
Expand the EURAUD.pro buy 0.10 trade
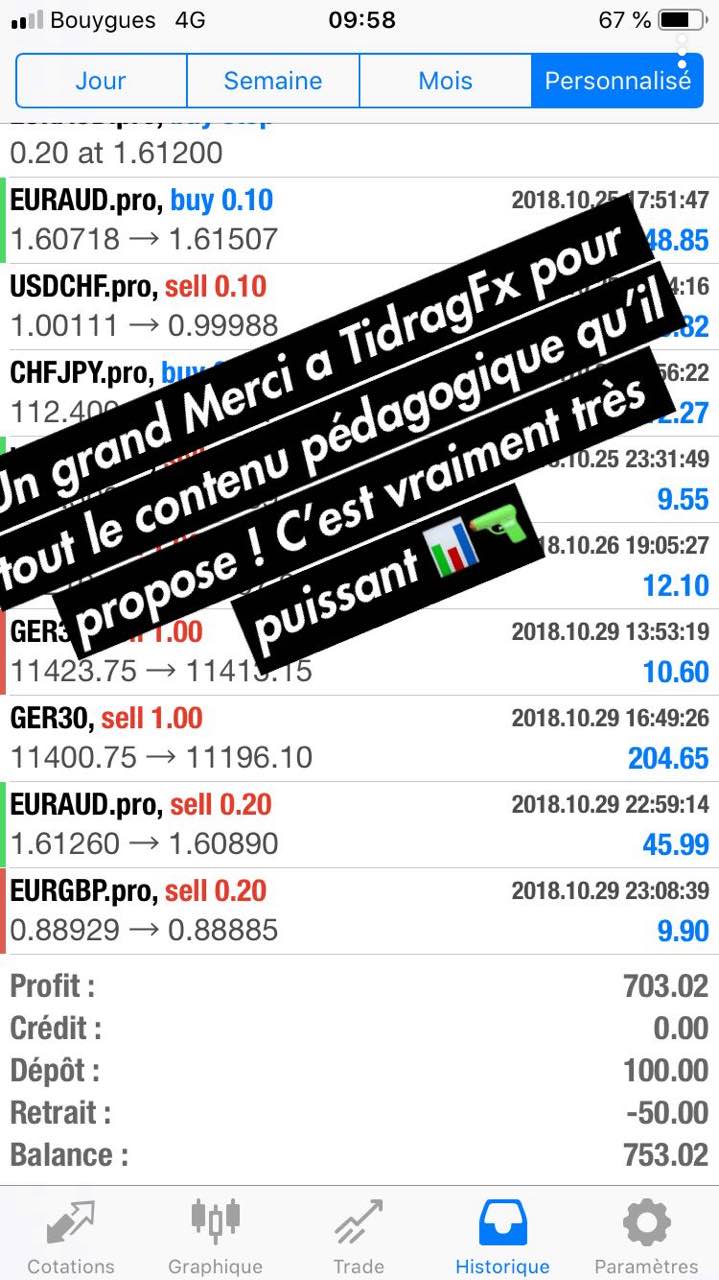click(x=359, y=220)
